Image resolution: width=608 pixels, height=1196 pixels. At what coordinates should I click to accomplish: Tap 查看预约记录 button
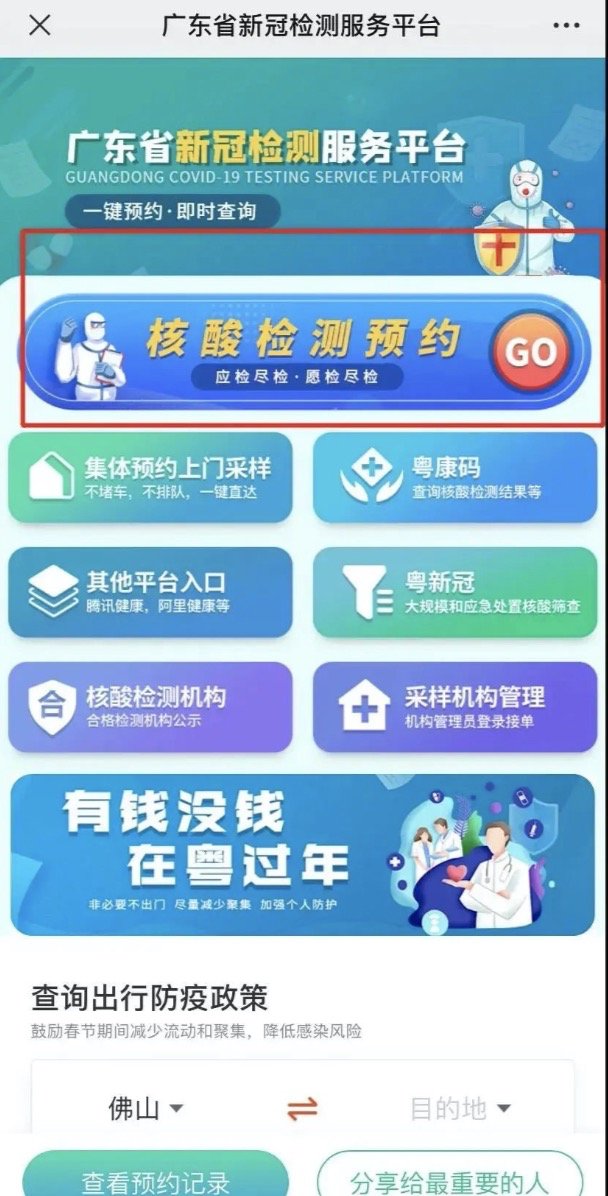click(156, 1180)
